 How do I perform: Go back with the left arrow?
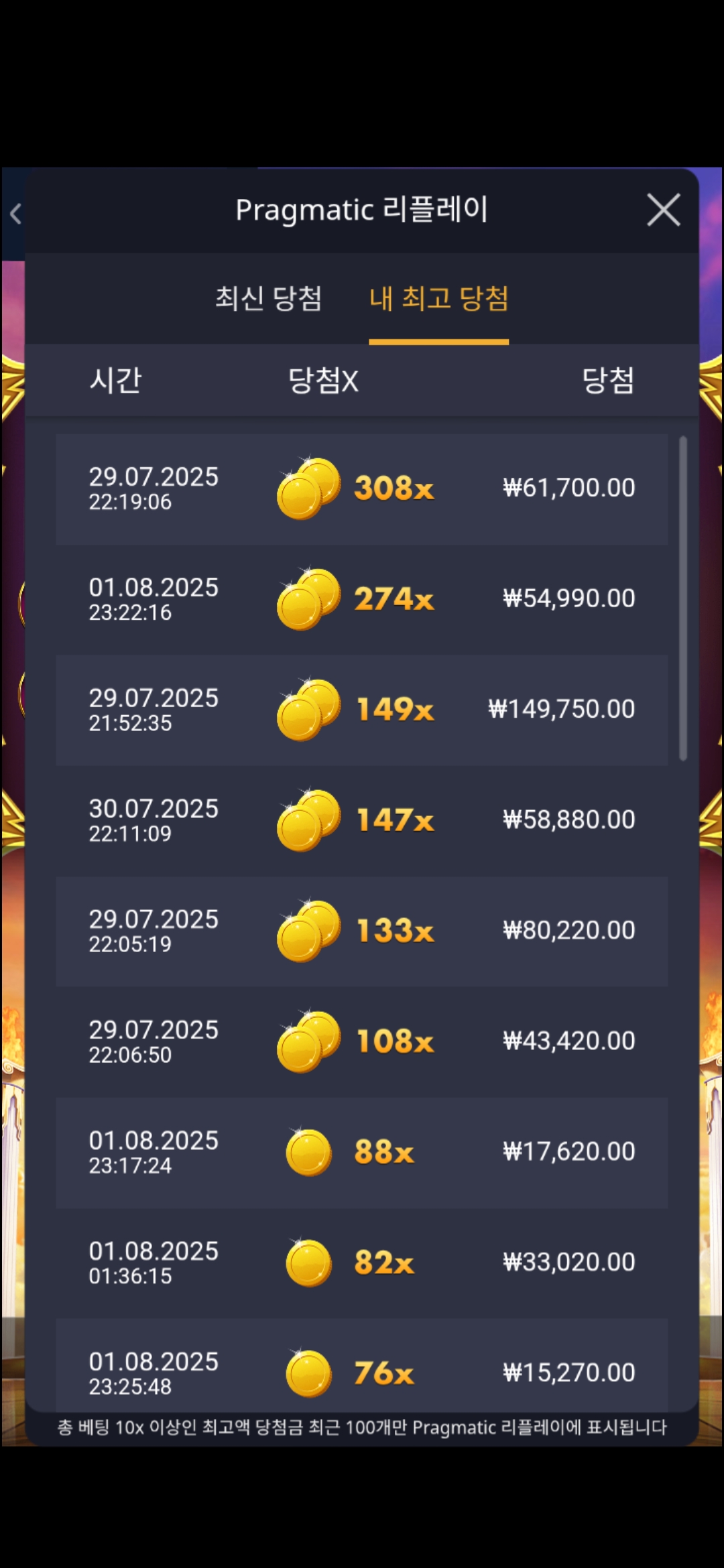pos(15,214)
